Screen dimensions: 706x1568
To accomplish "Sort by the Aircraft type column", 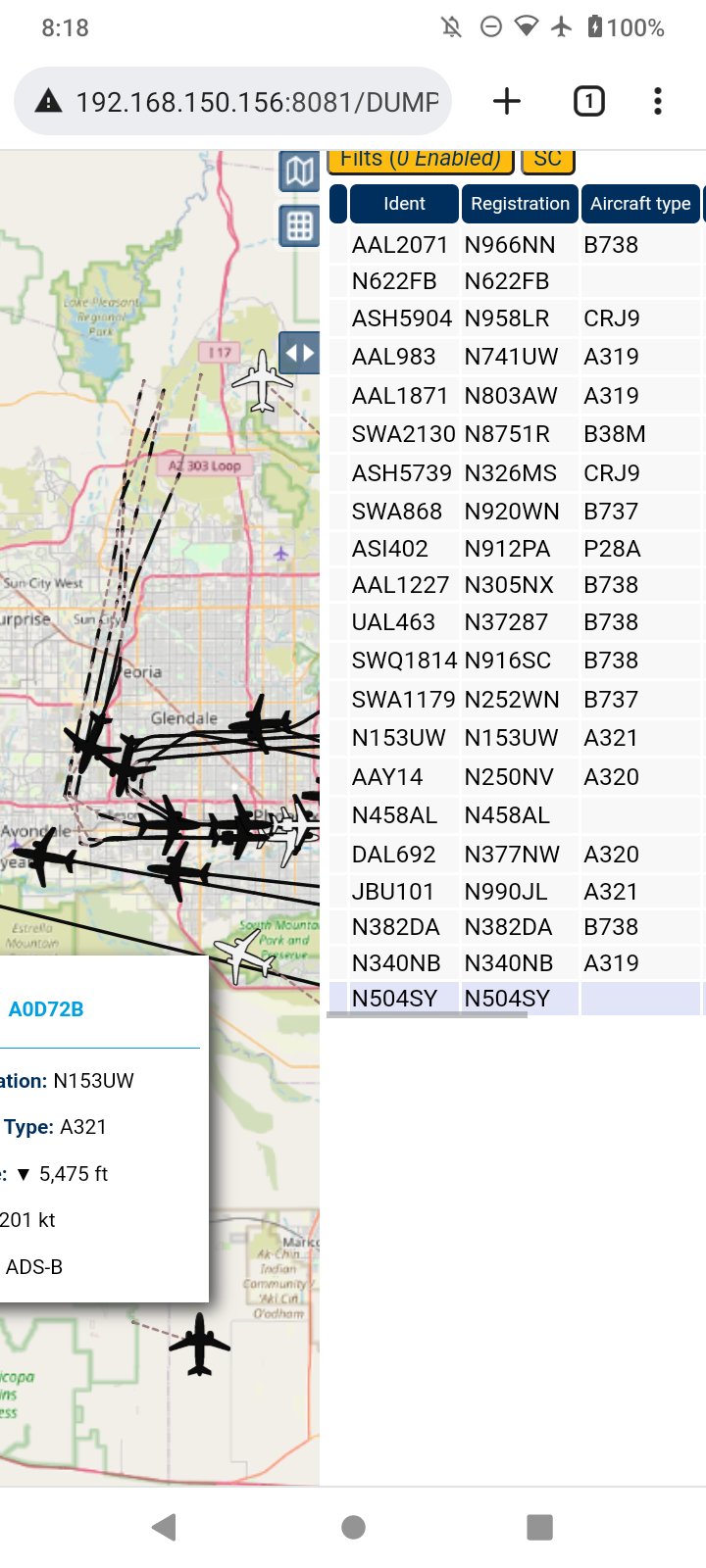I will pos(640,204).
